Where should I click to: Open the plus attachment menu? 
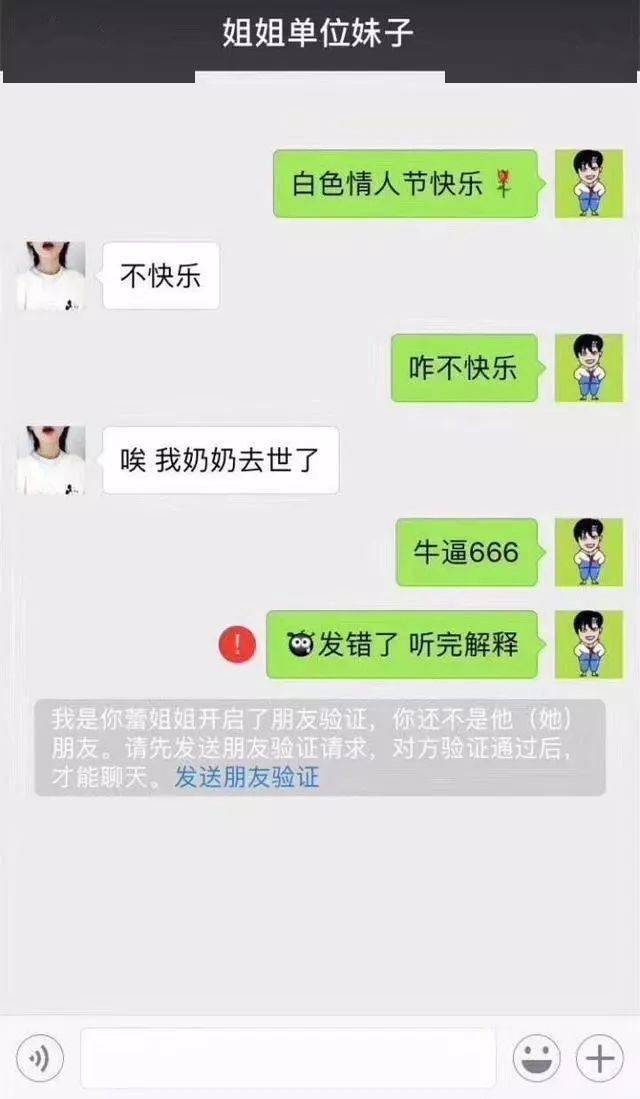599,1058
